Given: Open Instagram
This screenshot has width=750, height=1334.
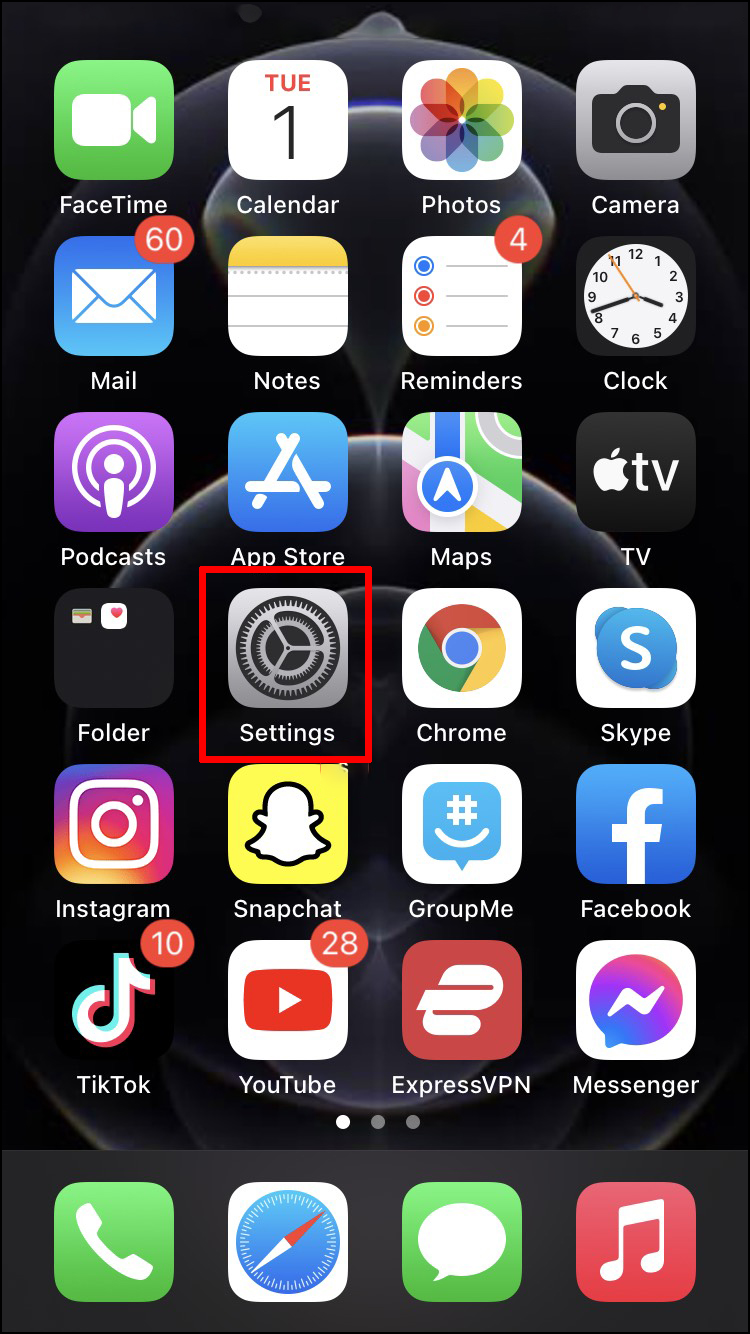Looking at the screenshot, I should pyautogui.click(x=113, y=824).
